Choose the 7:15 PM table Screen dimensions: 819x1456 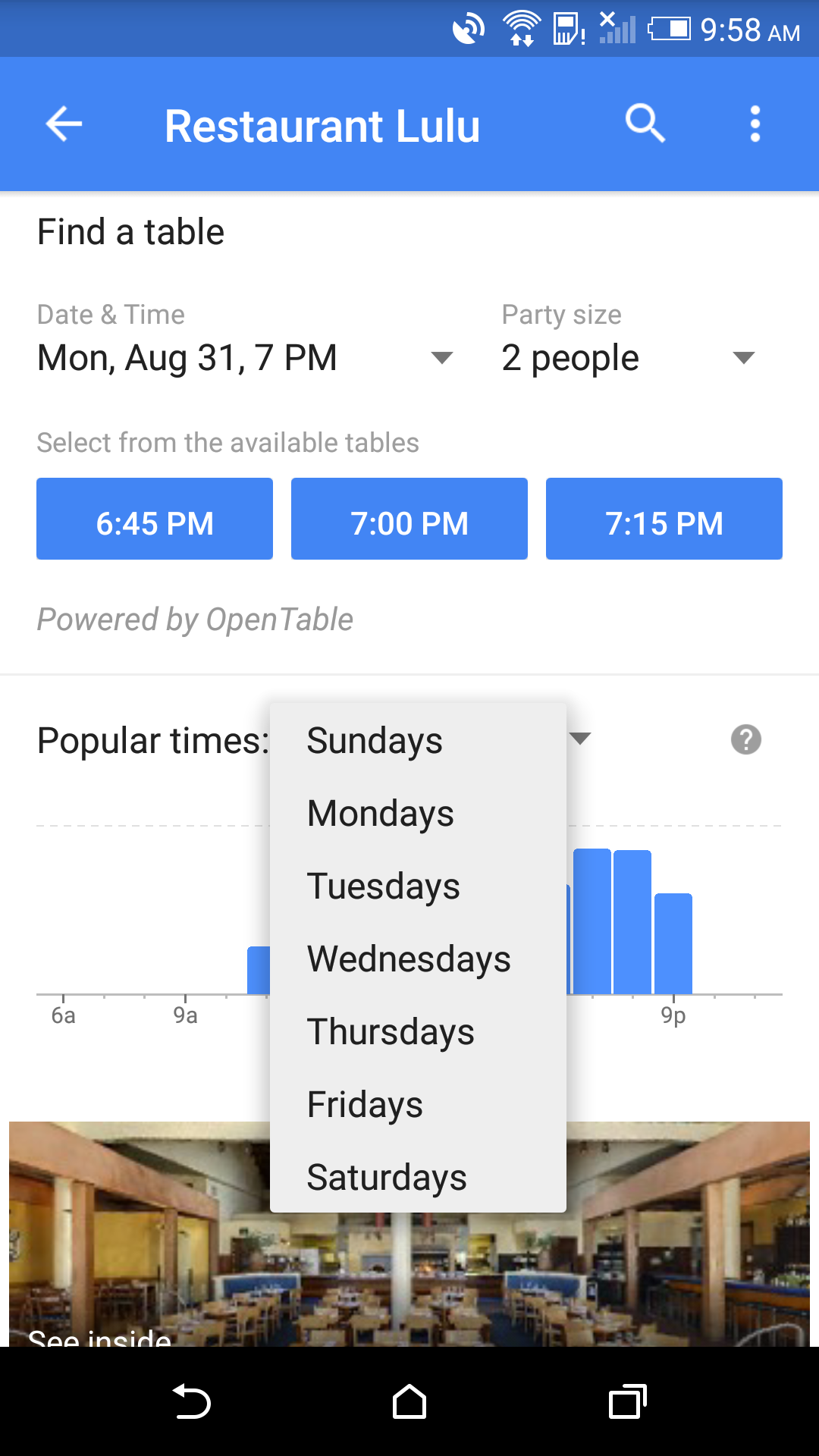click(x=664, y=519)
